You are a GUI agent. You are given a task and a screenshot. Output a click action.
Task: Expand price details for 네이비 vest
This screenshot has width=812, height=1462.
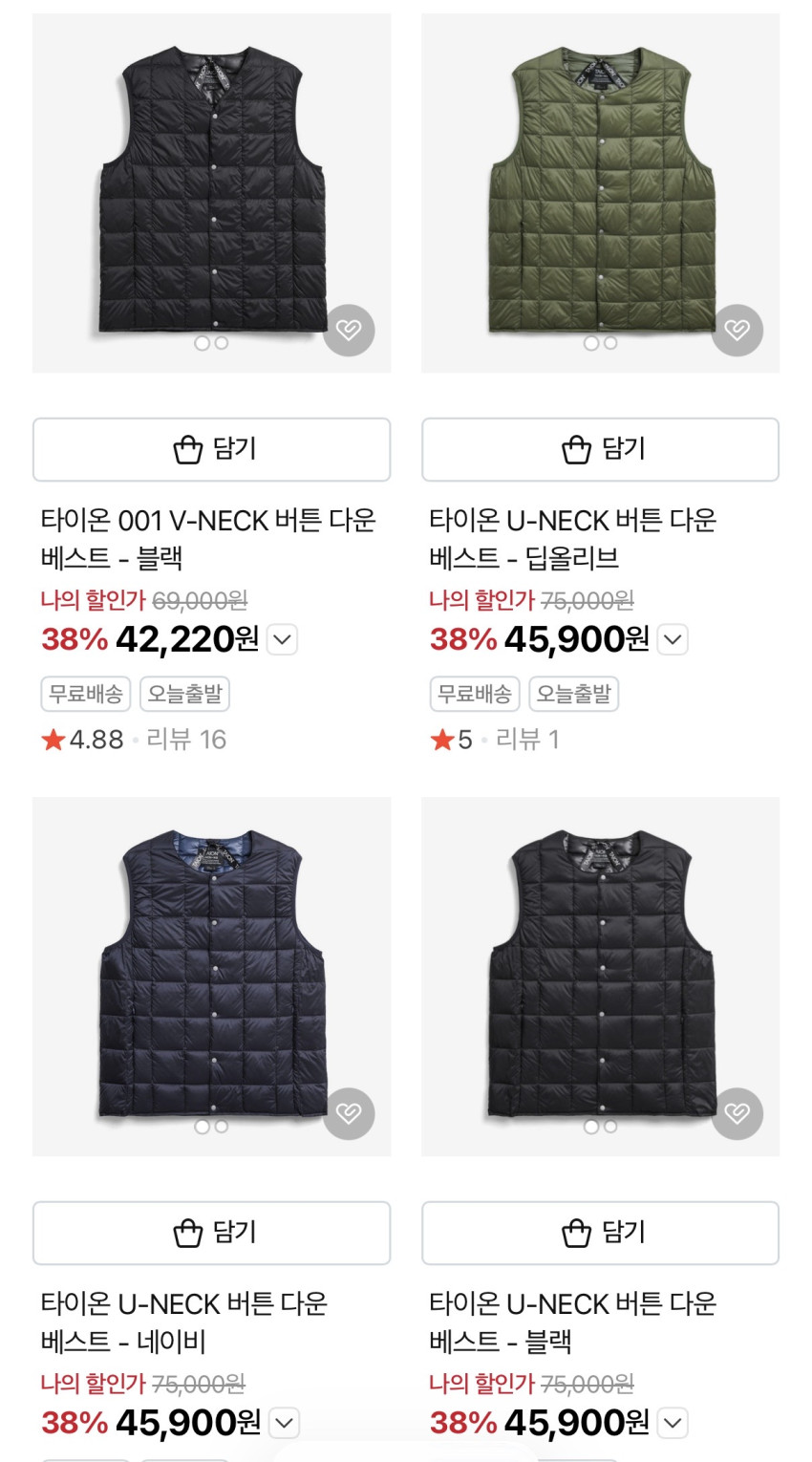click(285, 1423)
